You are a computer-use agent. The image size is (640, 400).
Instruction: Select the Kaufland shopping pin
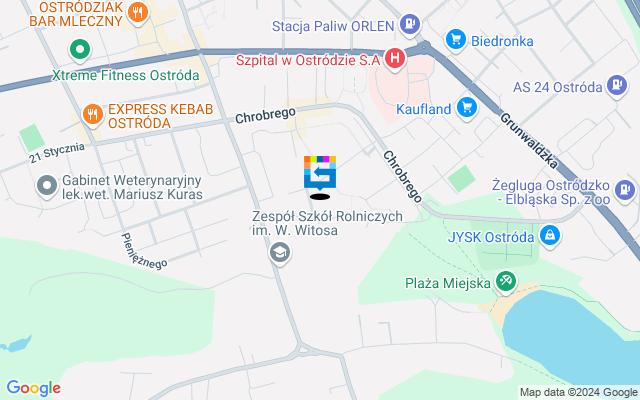click(466, 106)
